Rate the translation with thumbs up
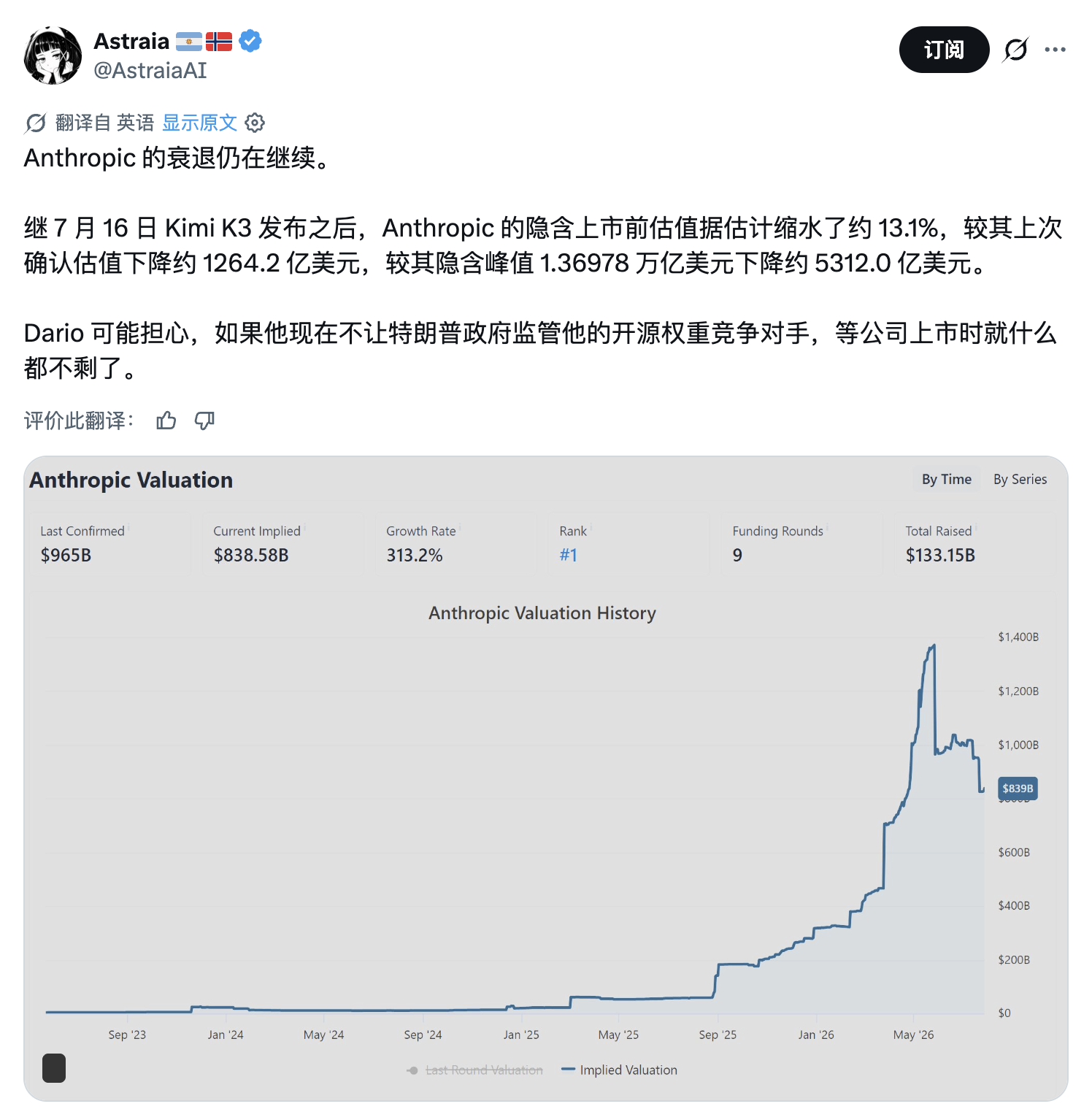Screen dimensions: 1092x1120 click(x=166, y=421)
